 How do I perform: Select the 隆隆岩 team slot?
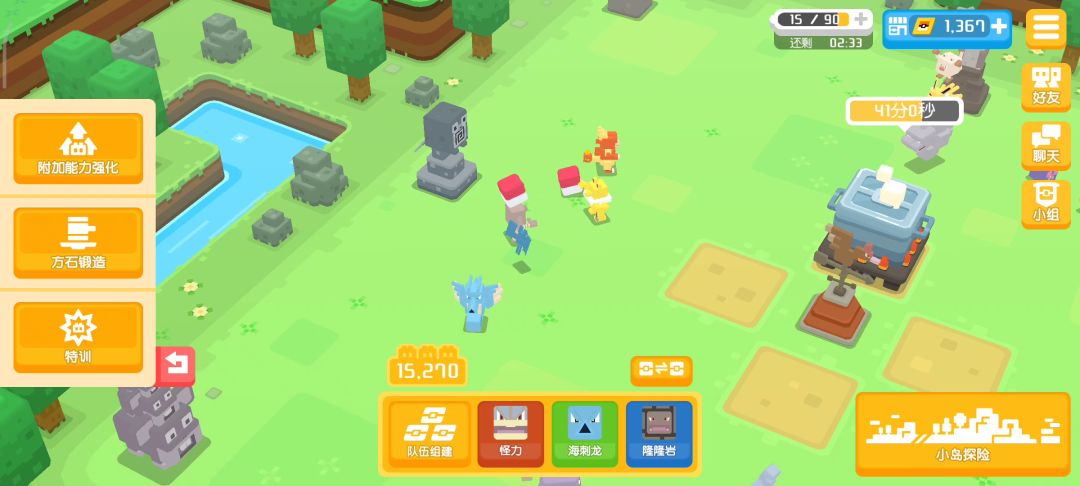[x=659, y=434]
